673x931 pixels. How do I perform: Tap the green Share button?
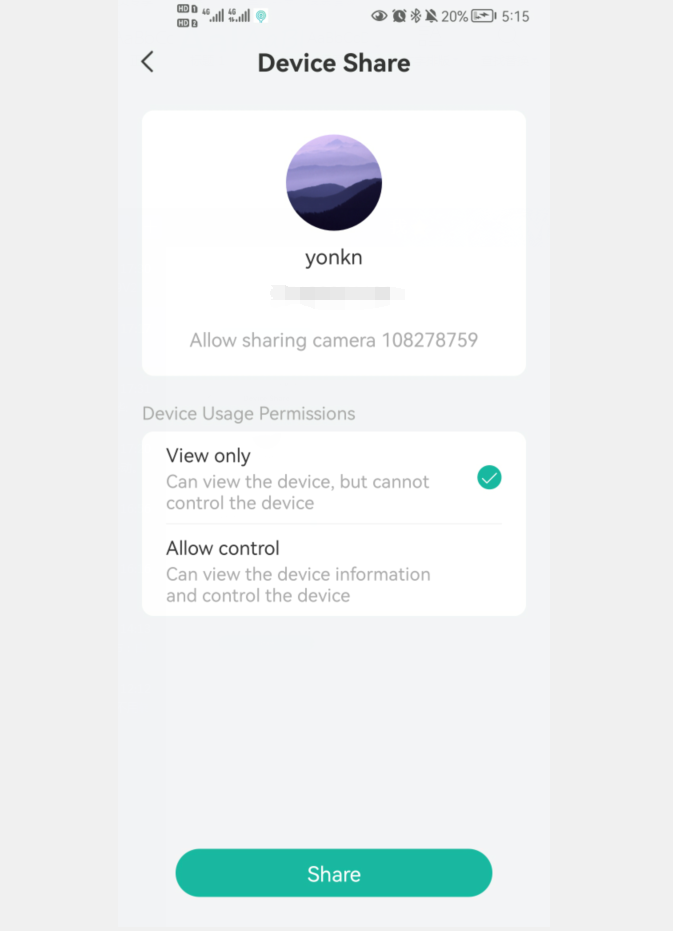(333, 873)
